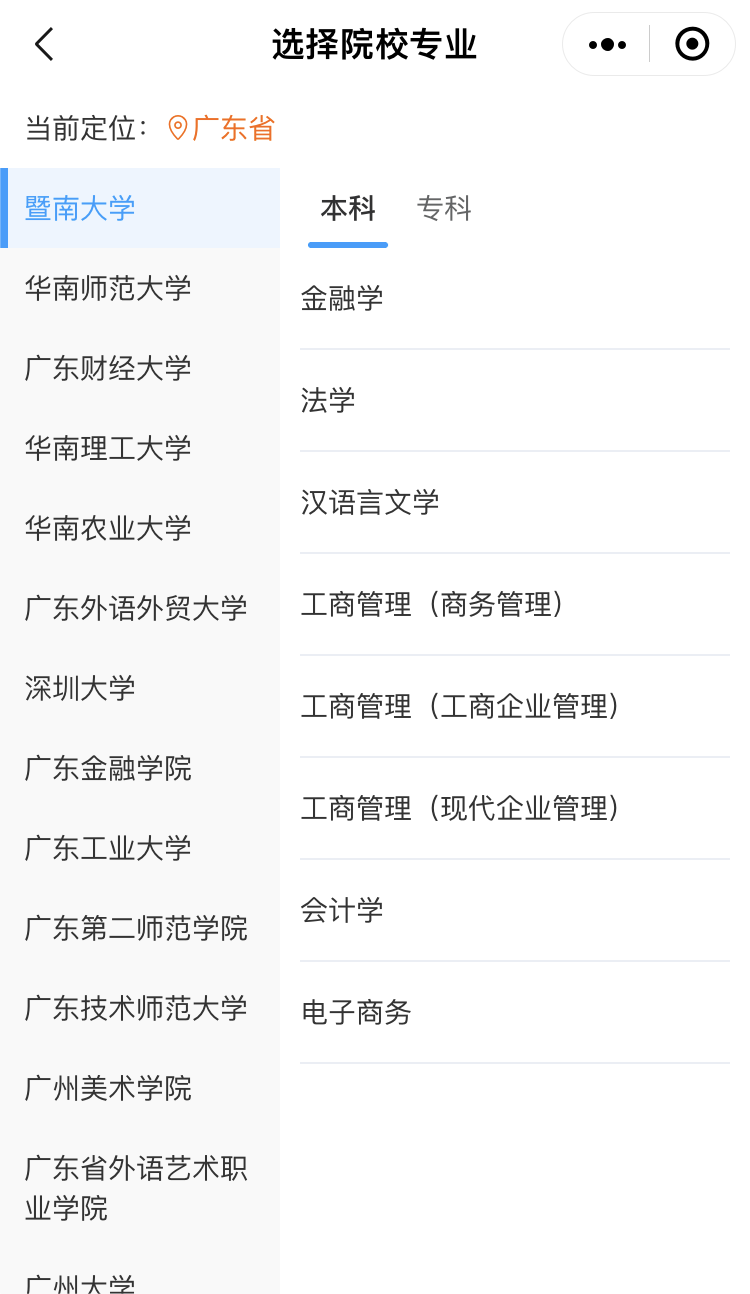
Task: Select 工商管理（现代企业管理）
Action: (515, 808)
